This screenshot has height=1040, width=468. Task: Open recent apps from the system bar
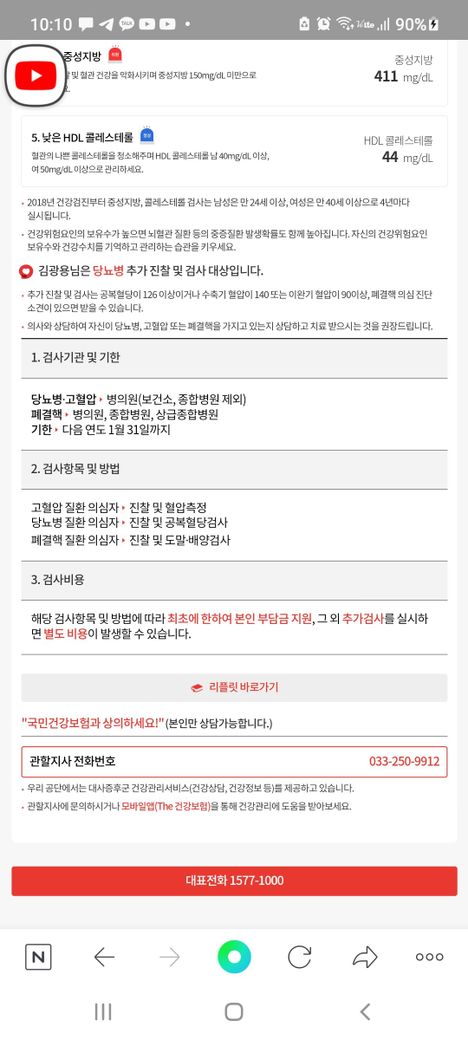(x=103, y=1011)
